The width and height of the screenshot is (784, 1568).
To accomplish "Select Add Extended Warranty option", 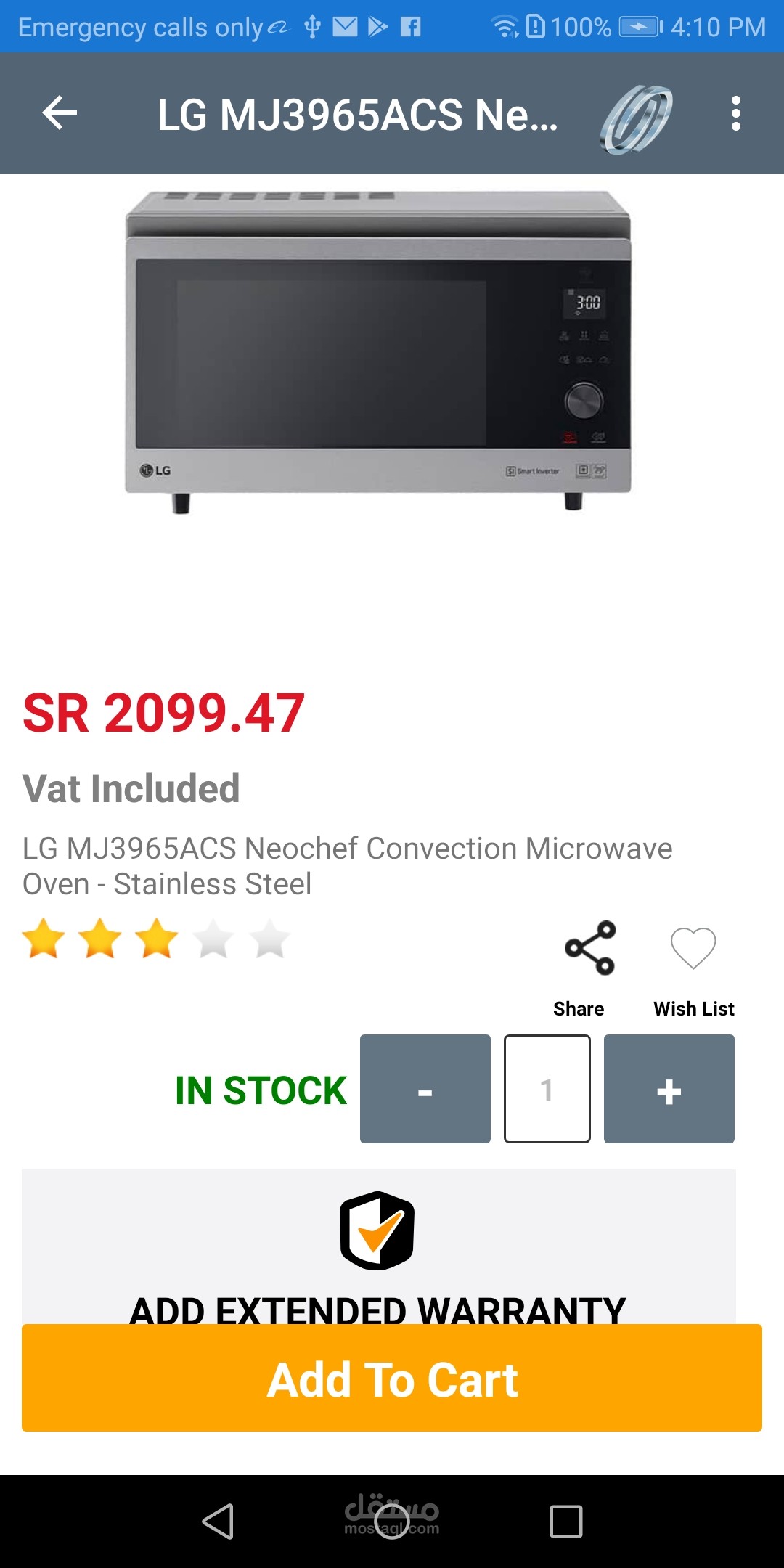I will pos(378,1247).
